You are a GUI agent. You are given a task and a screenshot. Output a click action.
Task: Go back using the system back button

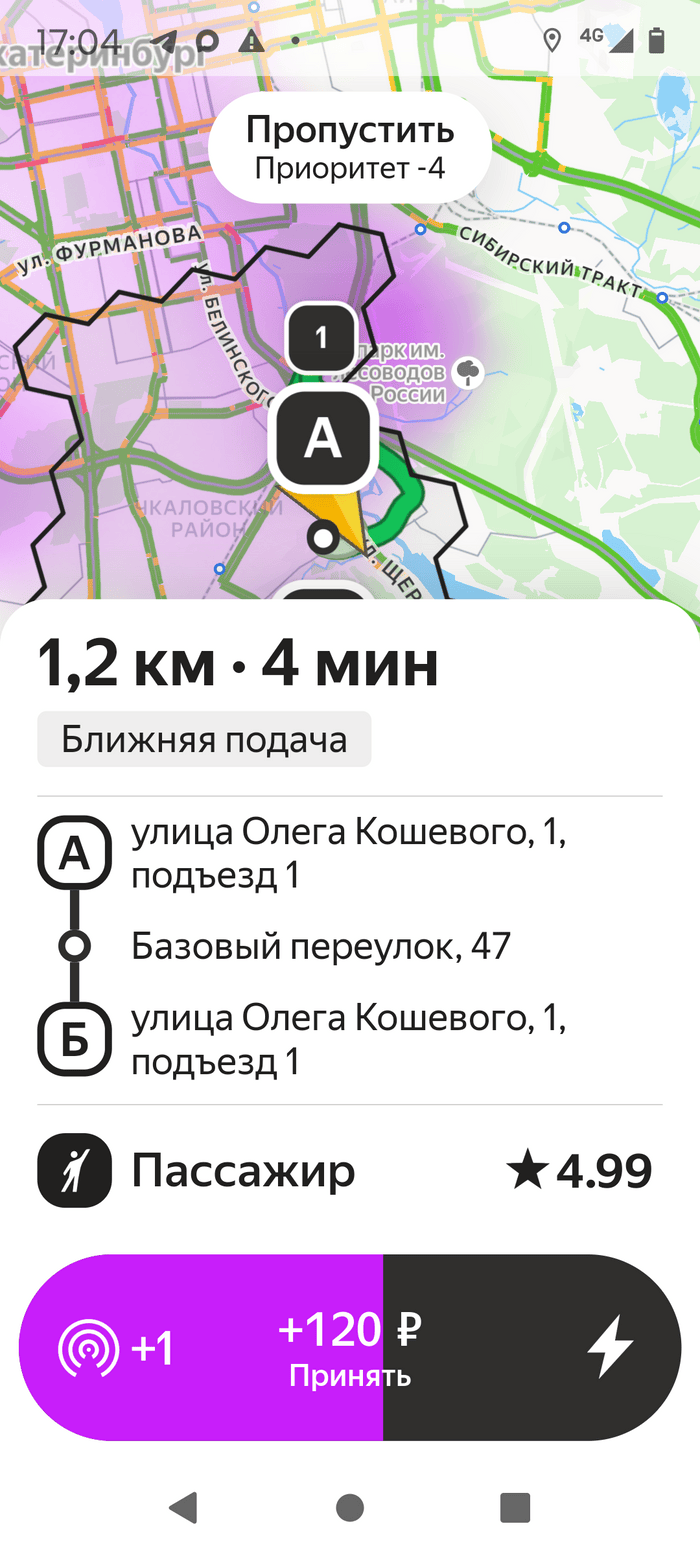[183, 1507]
